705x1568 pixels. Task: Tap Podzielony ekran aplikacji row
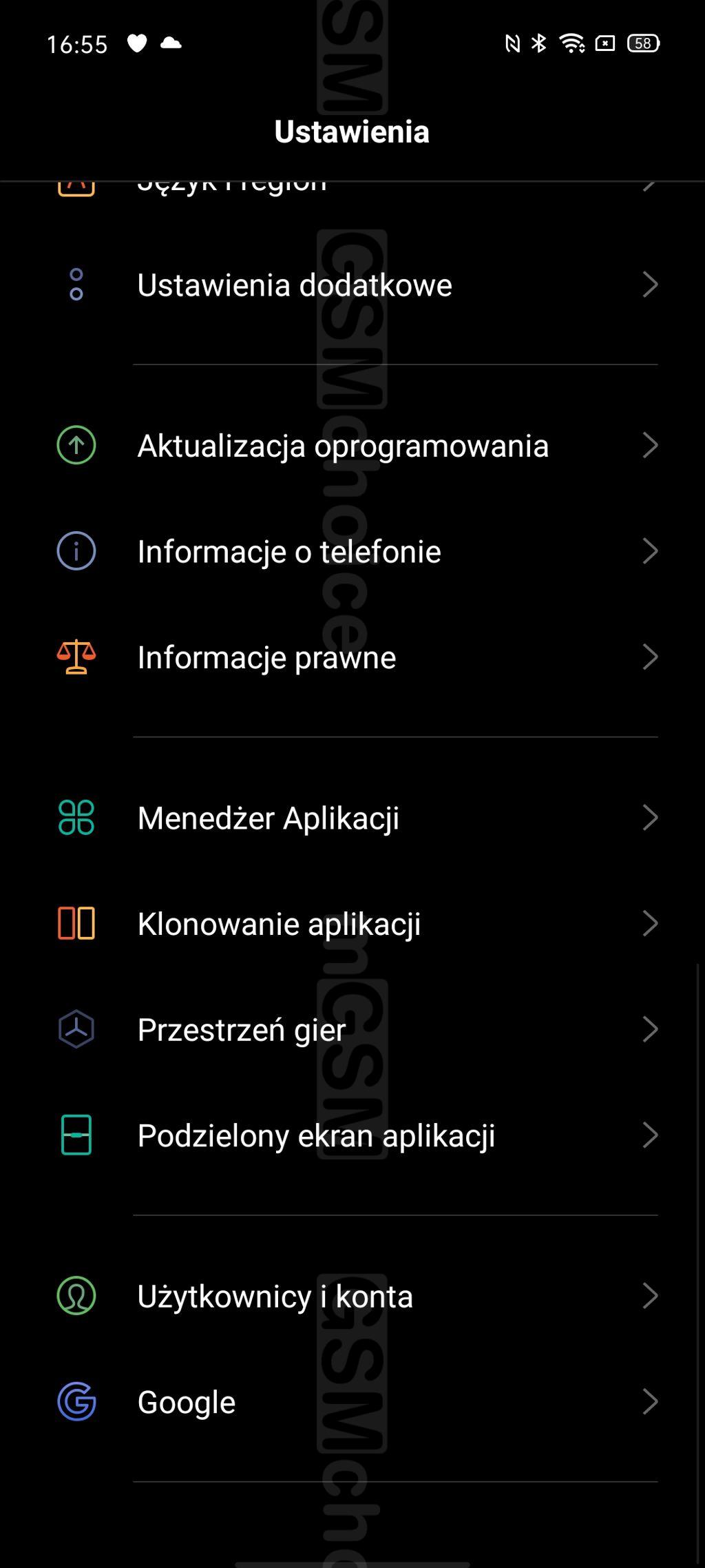(316, 1135)
